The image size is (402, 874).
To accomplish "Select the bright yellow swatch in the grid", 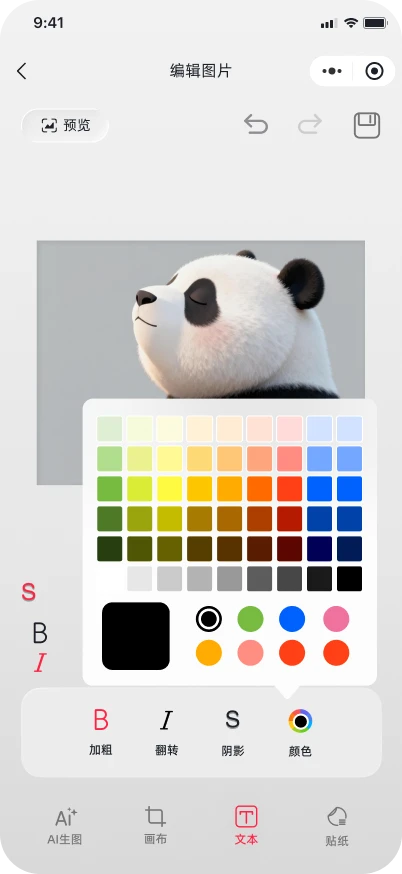I will [x=169, y=488].
